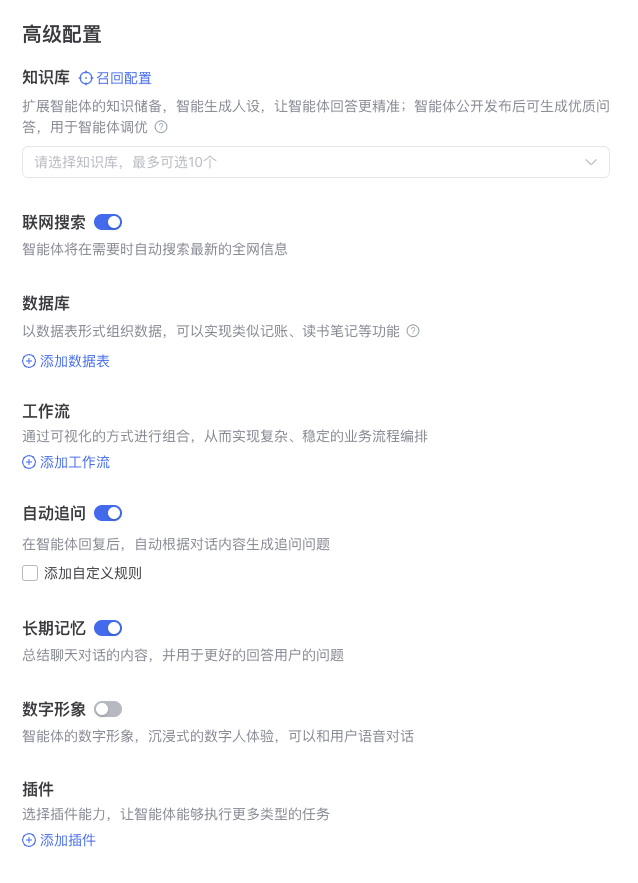
Task: Switch off 长期记忆
Action: pyautogui.click(x=108, y=628)
